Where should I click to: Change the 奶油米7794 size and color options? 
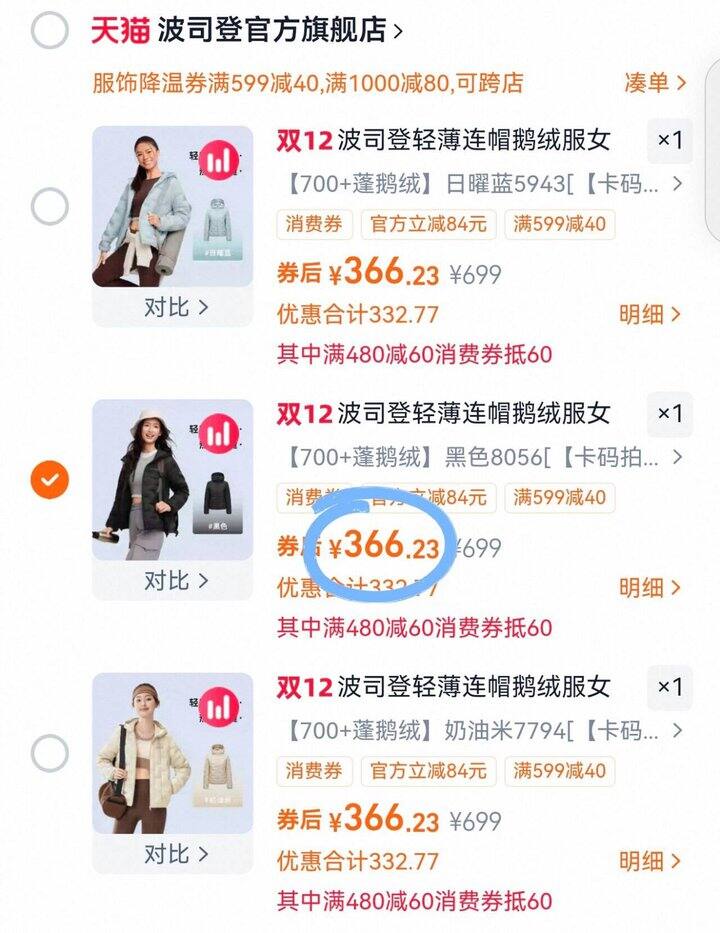[x=480, y=731]
